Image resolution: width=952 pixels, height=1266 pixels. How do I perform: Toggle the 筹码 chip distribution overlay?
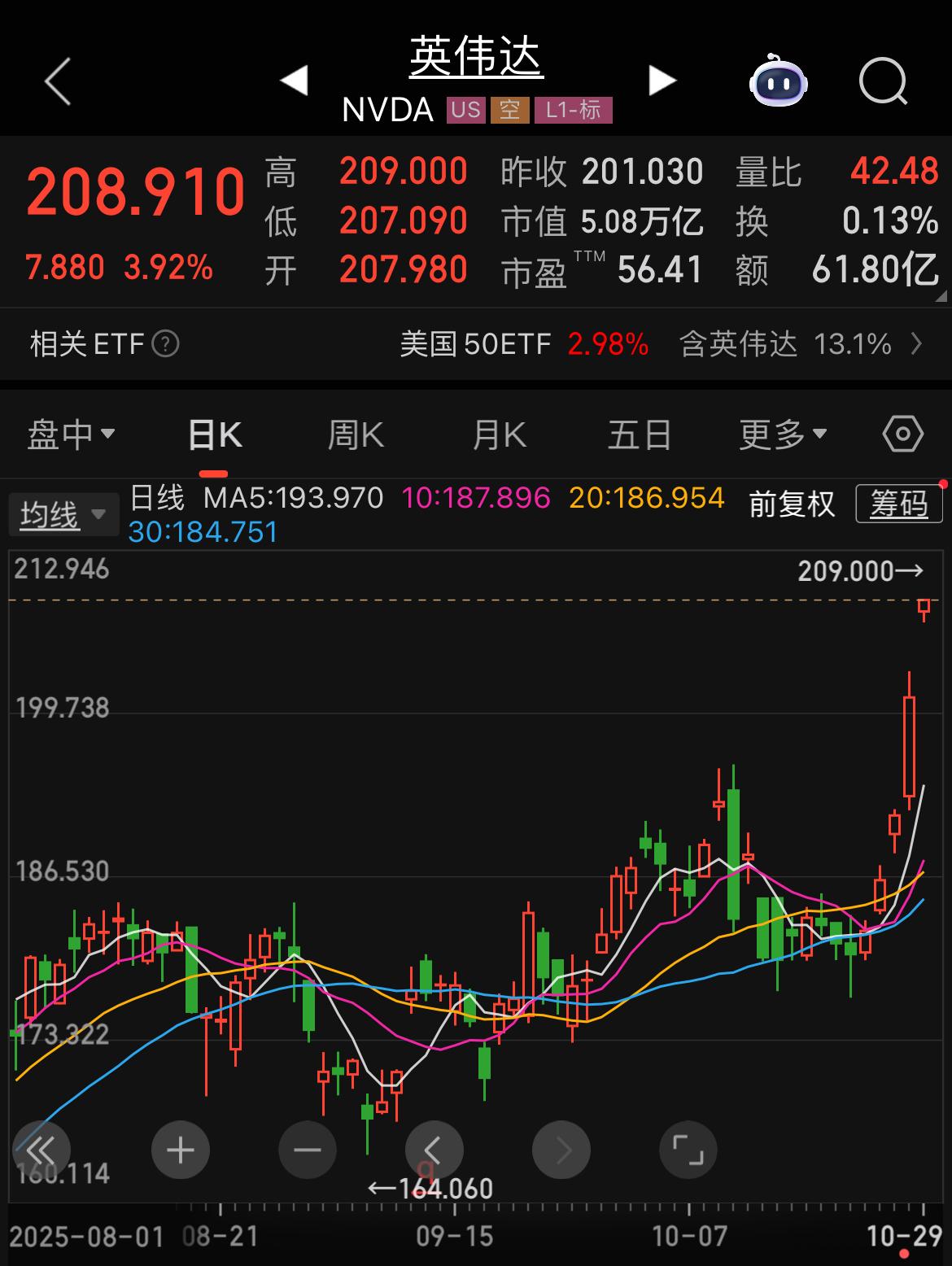click(898, 504)
